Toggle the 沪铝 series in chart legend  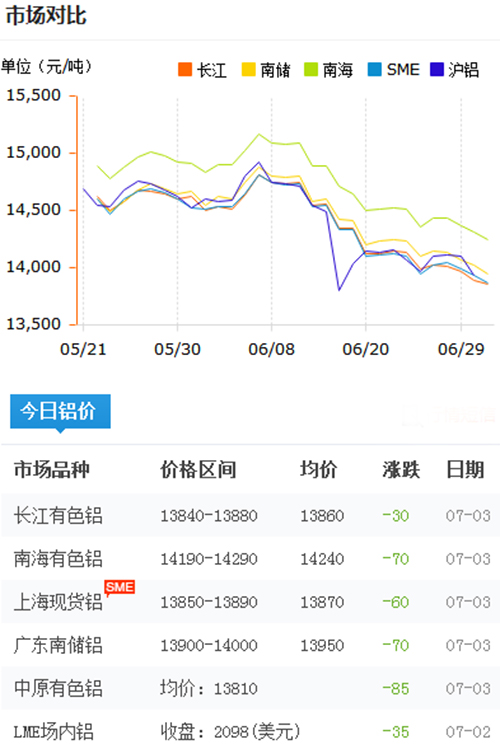tap(455, 70)
